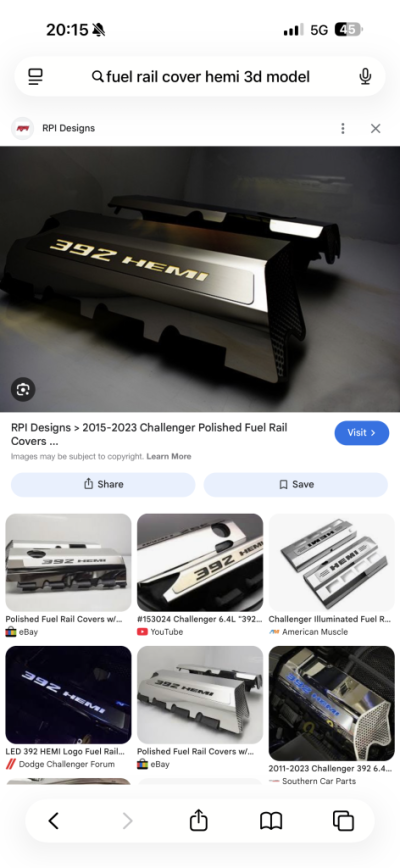400x868 pixels.
Task: Start voice search with the microphone
Action: tap(365, 76)
